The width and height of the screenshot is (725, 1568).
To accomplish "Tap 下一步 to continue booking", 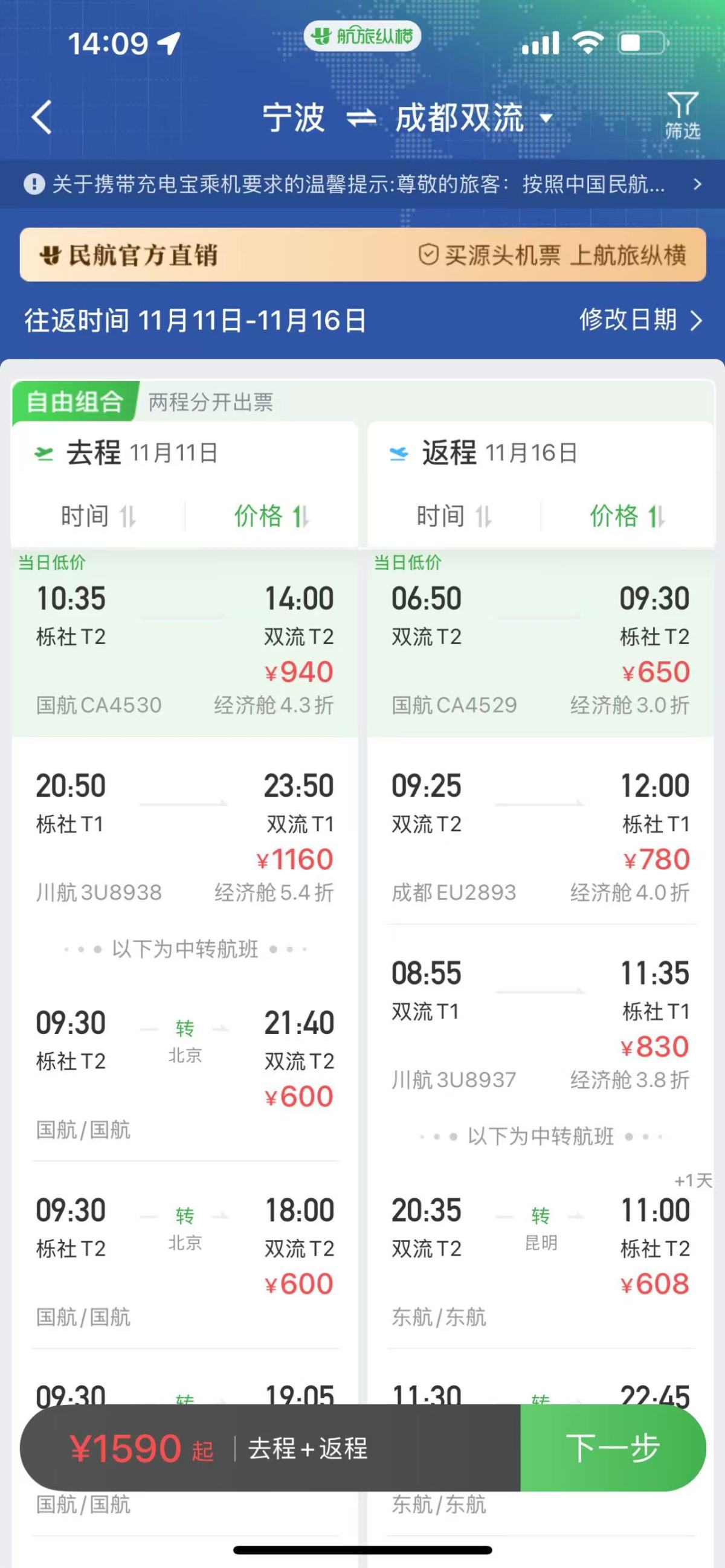I will pyautogui.click(x=613, y=1447).
